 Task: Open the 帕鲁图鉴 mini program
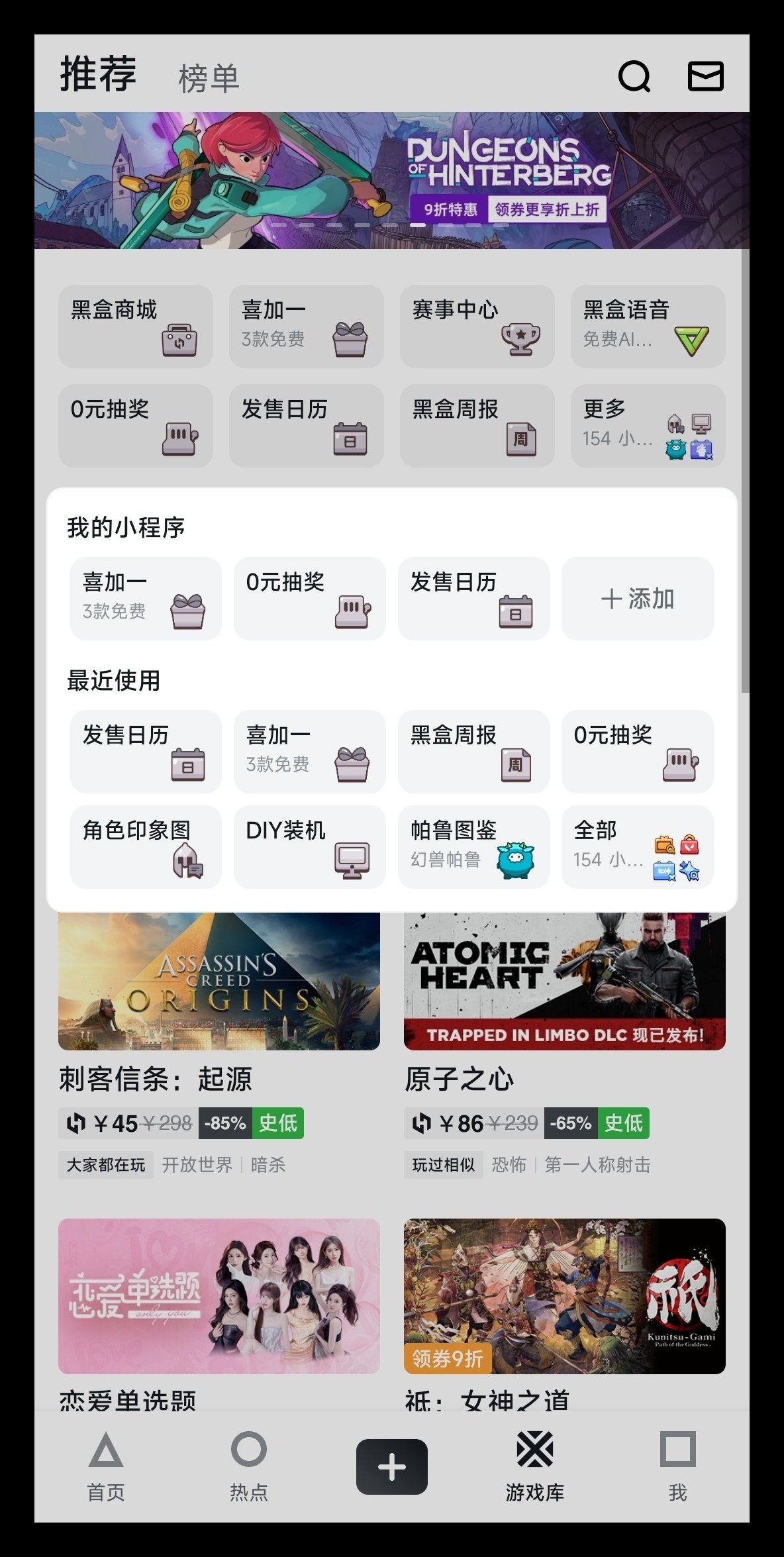(x=473, y=847)
